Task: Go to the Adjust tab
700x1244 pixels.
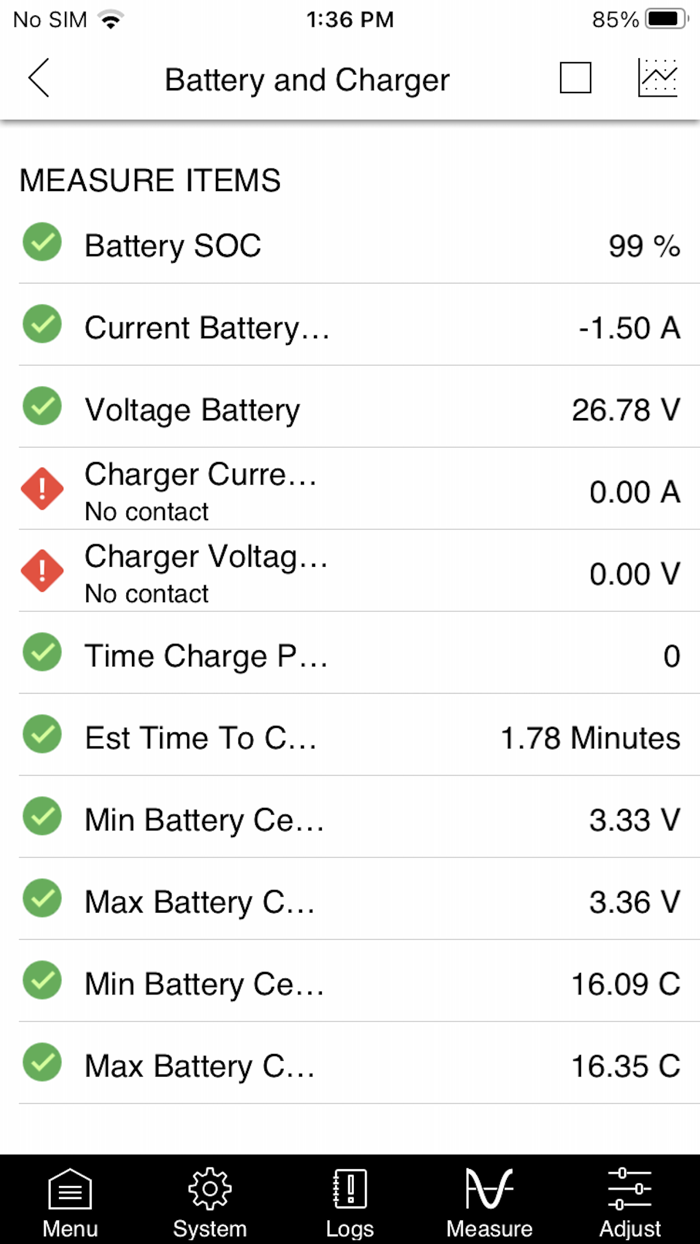Action: (x=630, y=1201)
